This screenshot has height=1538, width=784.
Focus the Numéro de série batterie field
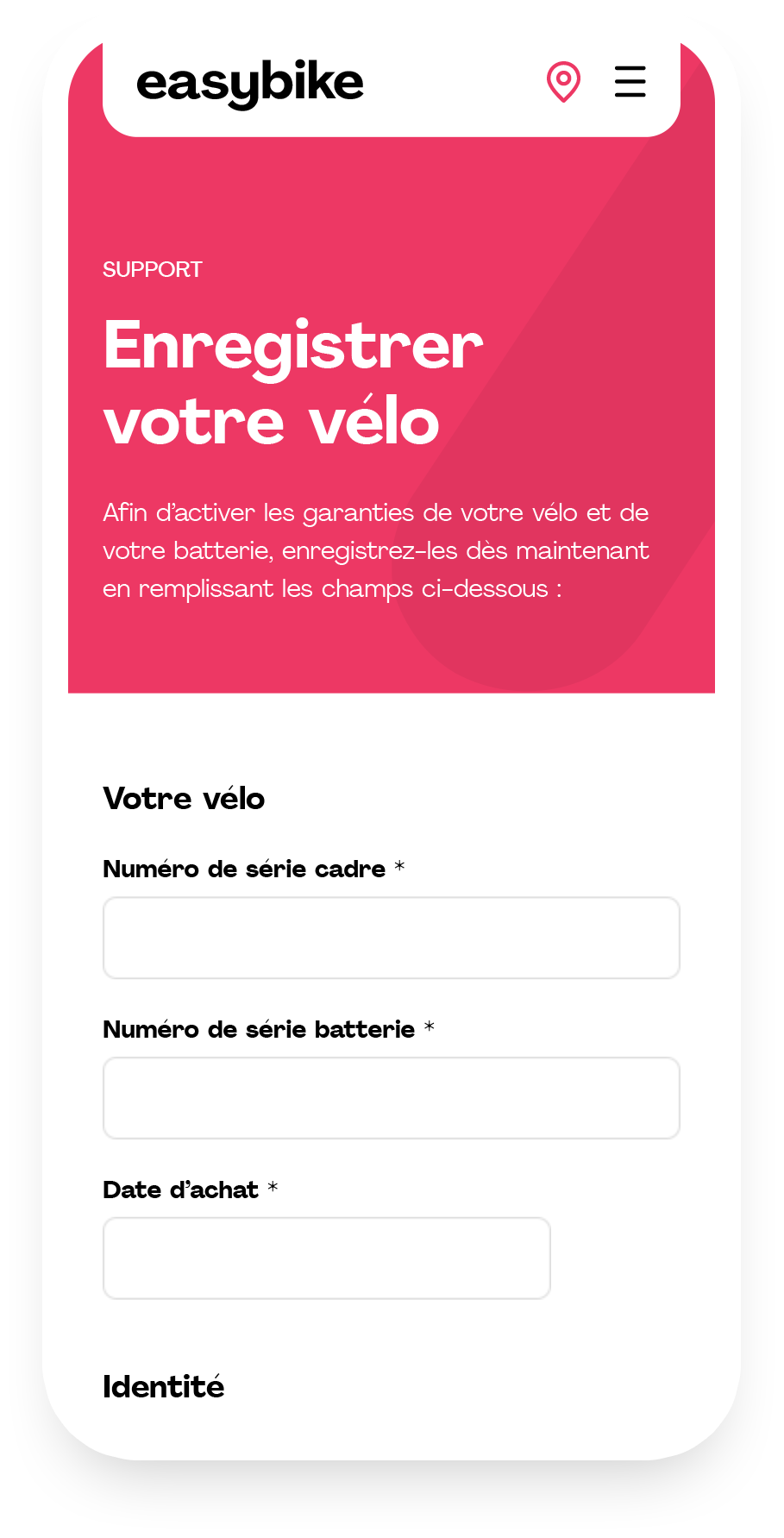pos(392,1098)
